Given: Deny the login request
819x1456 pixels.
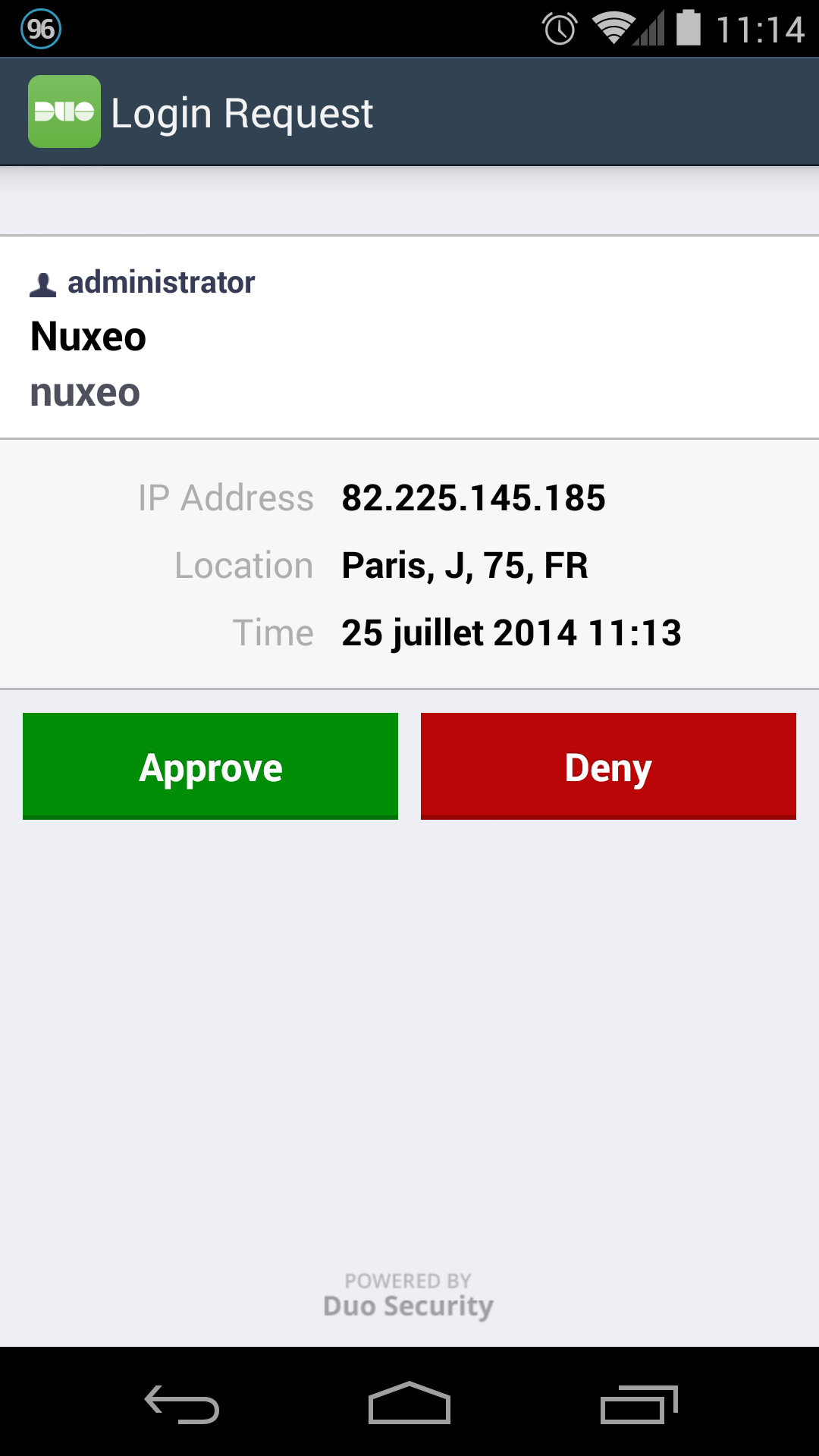Looking at the screenshot, I should (x=608, y=766).
